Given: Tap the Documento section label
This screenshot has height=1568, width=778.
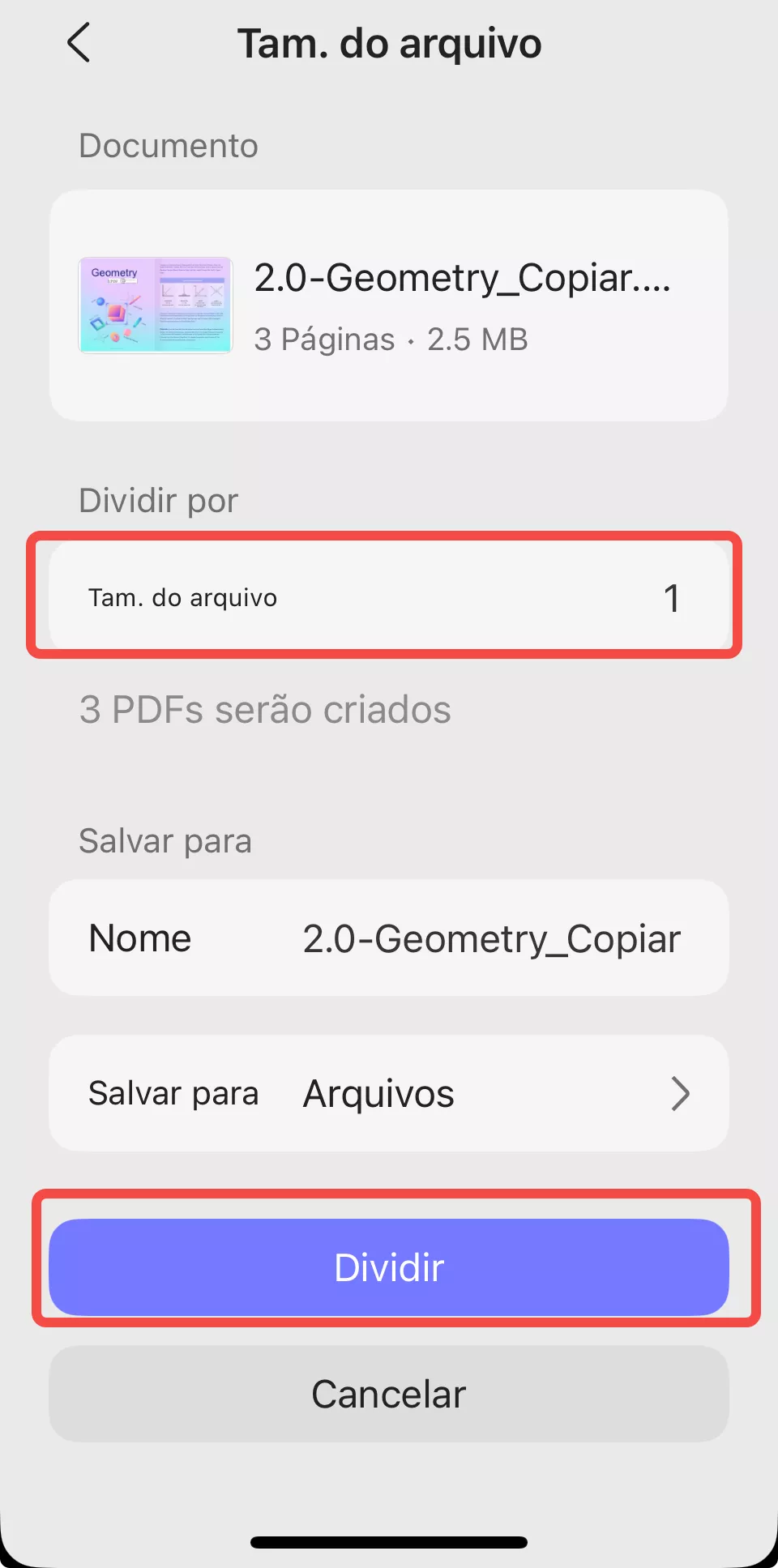Looking at the screenshot, I should (168, 146).
